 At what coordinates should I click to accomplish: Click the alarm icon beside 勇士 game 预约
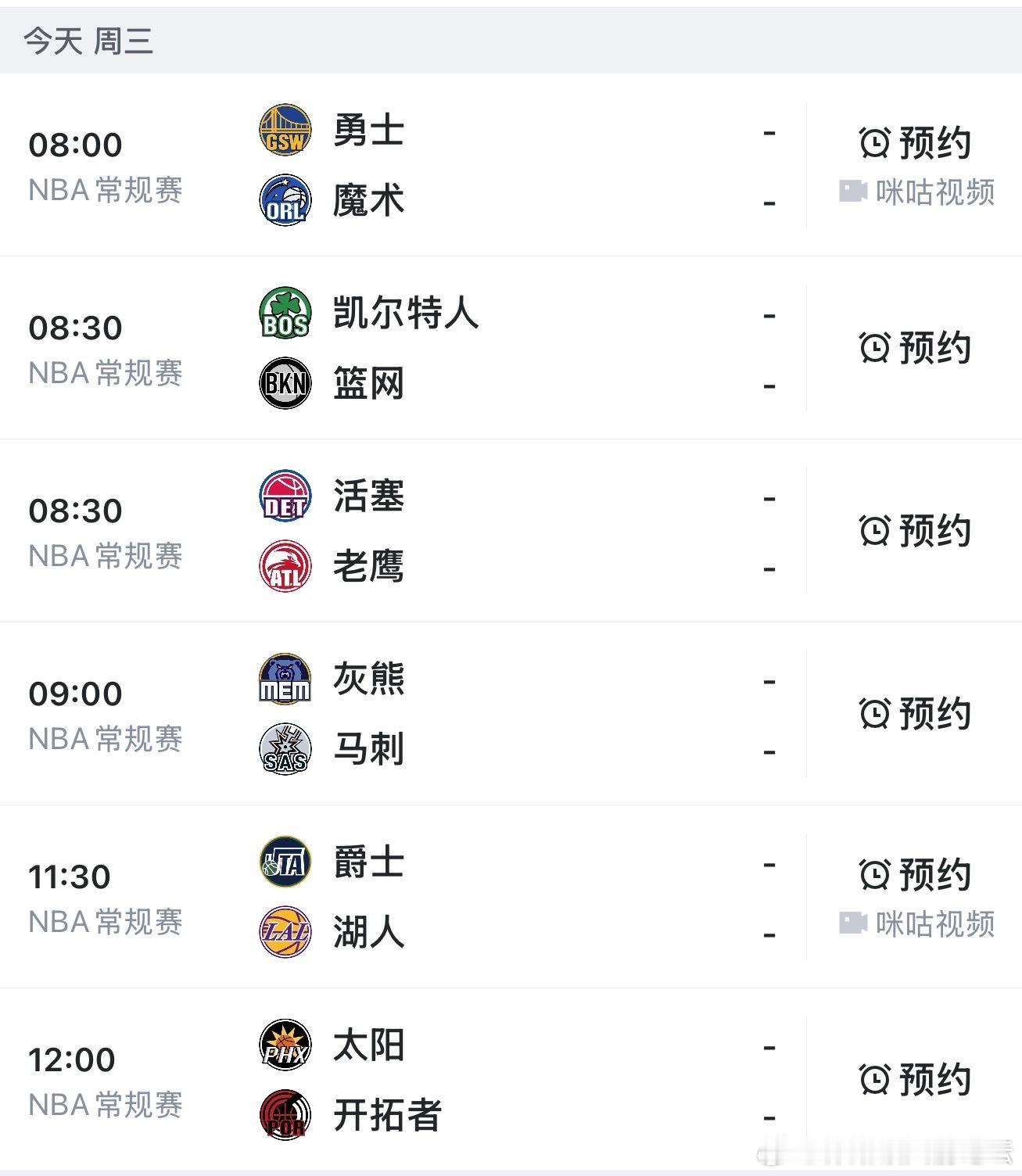point(876,142)
